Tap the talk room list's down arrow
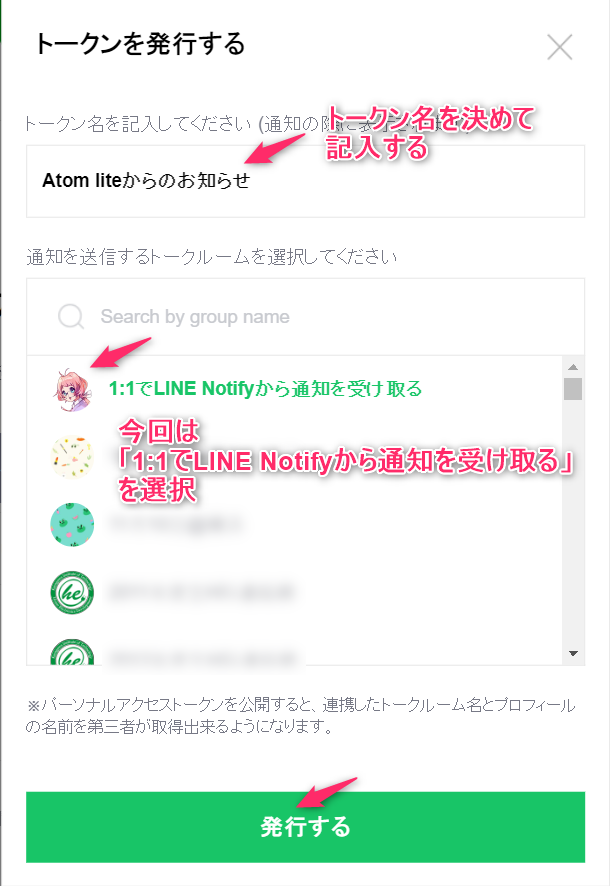The image size is (610, 886). point(573,653)
